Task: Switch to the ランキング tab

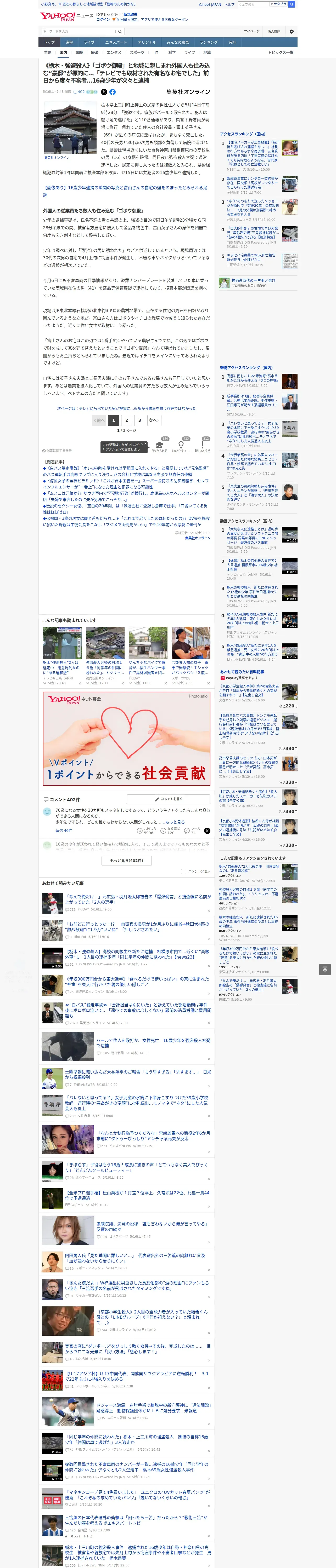Action: click(x=209, y=43)
